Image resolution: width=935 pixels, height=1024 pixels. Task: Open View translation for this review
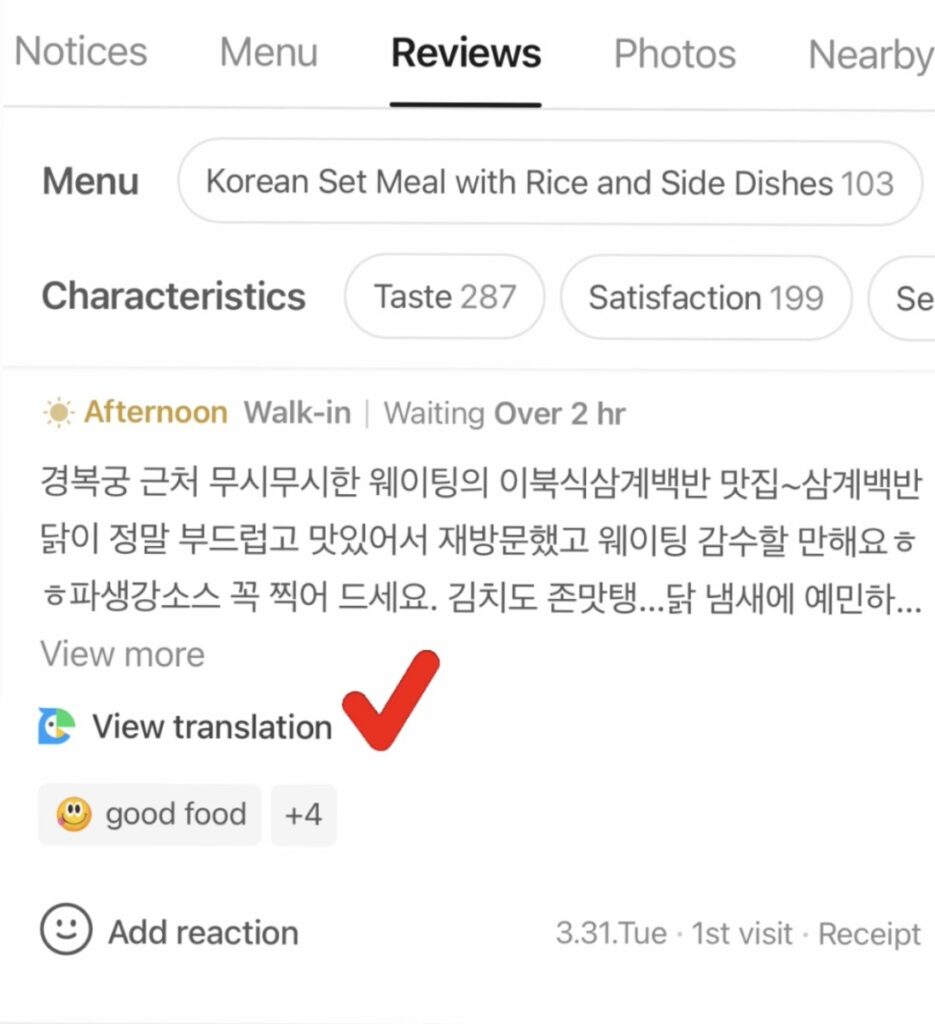click(211, 726)
